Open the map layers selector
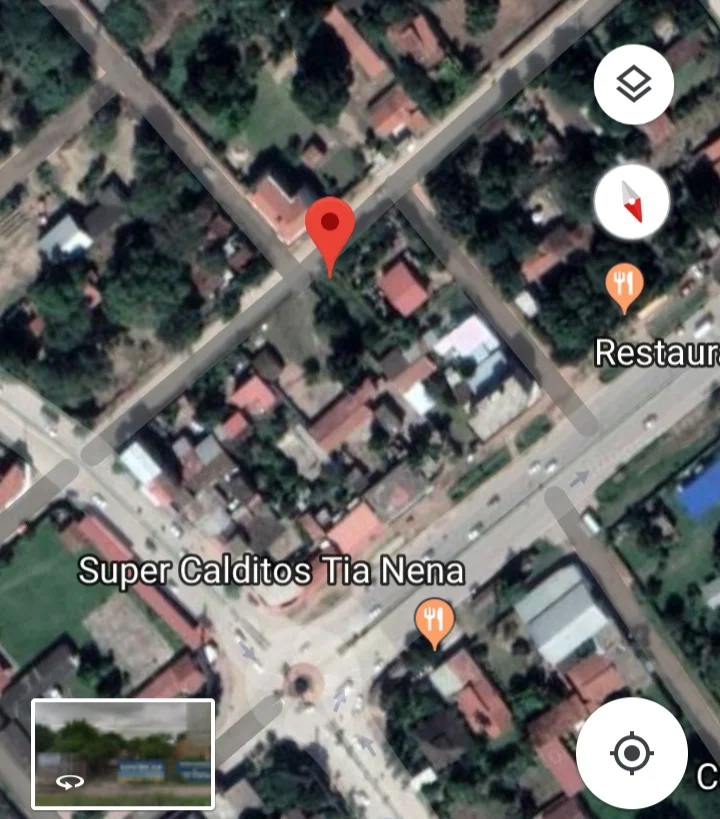Viewport: 720px width, 819px height. (x=632, y=85)
